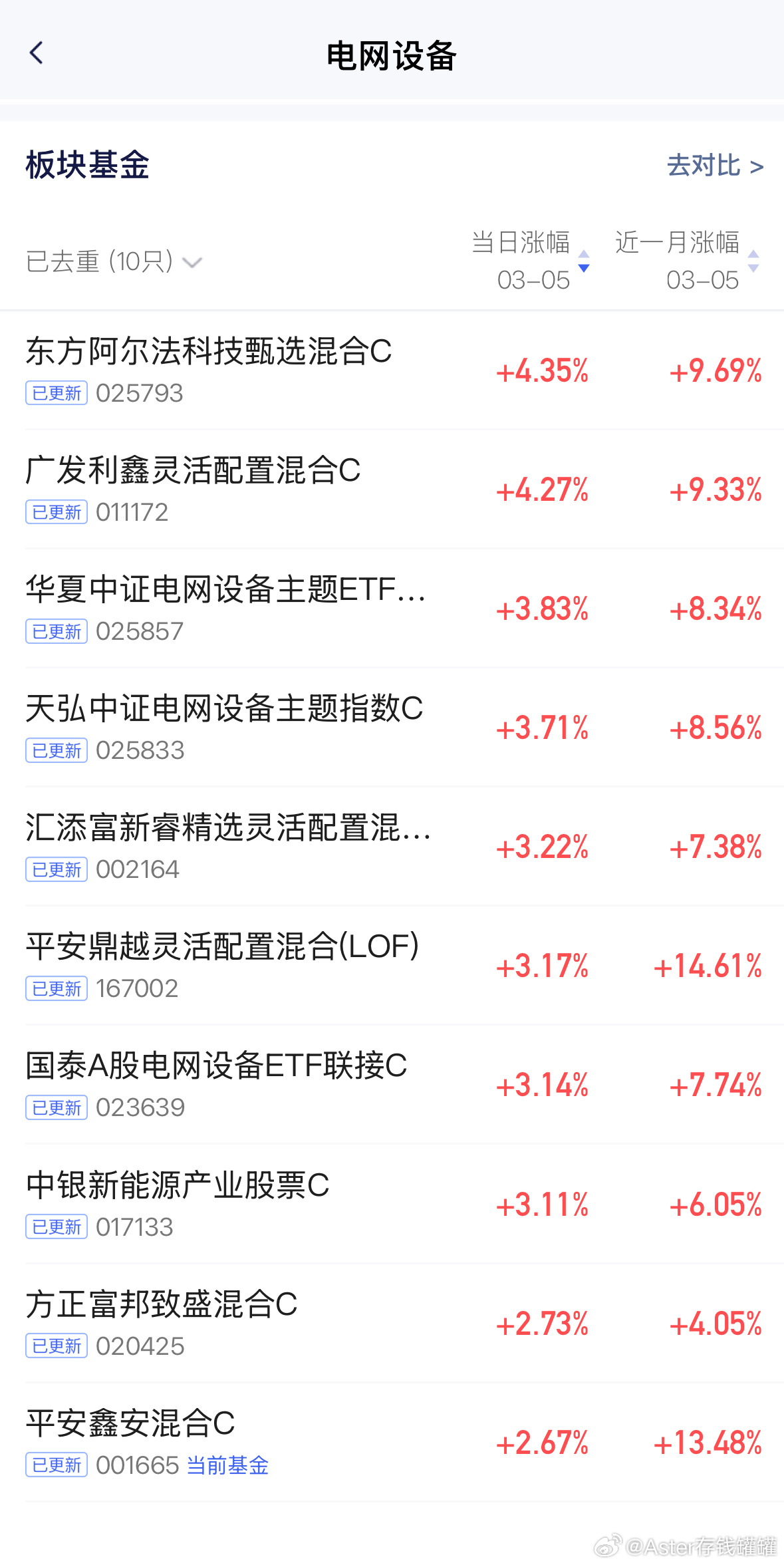
Task: Open the 去对比 comparison link
Action: [x=714, y=166]
